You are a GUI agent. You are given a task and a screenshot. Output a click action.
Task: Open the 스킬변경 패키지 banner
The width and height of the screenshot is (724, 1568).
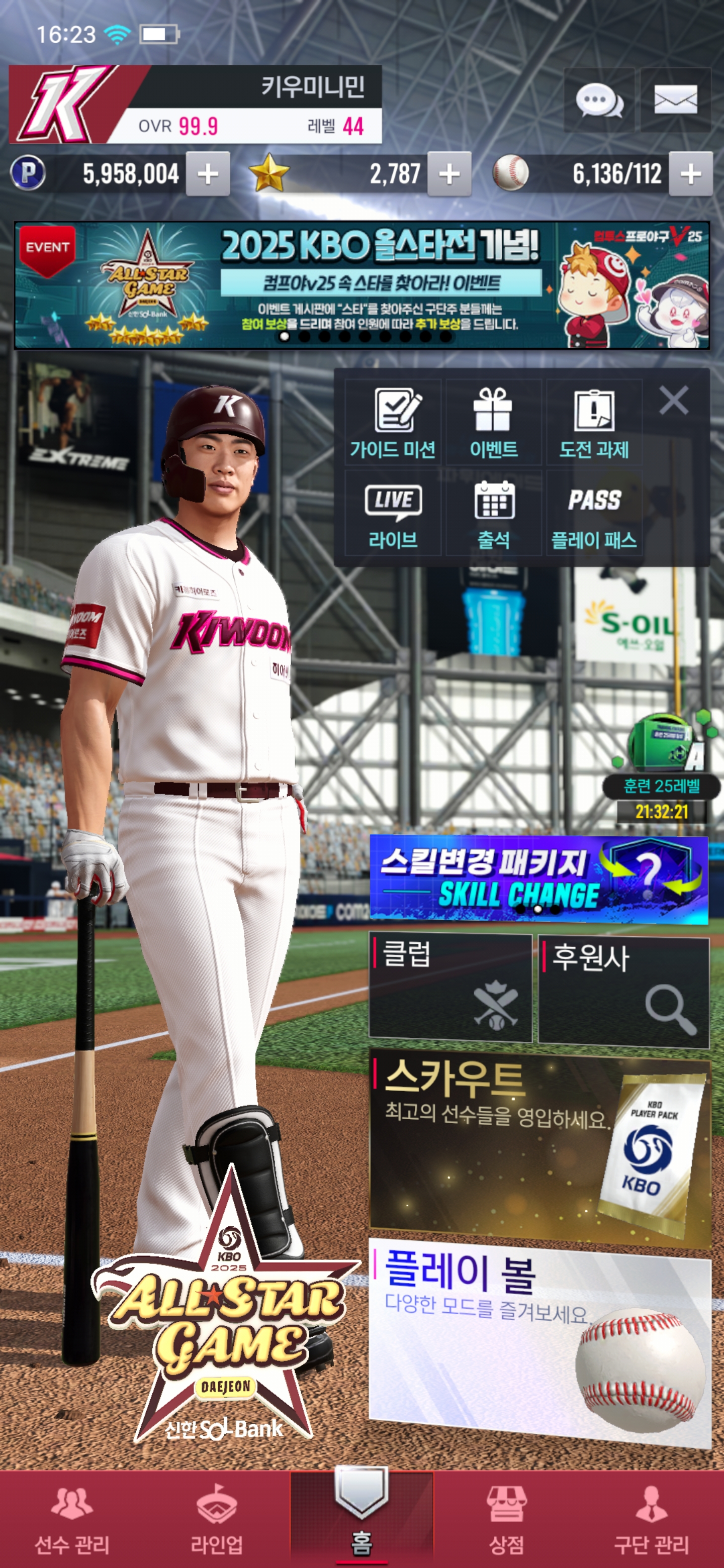click(x=538, y=878)
